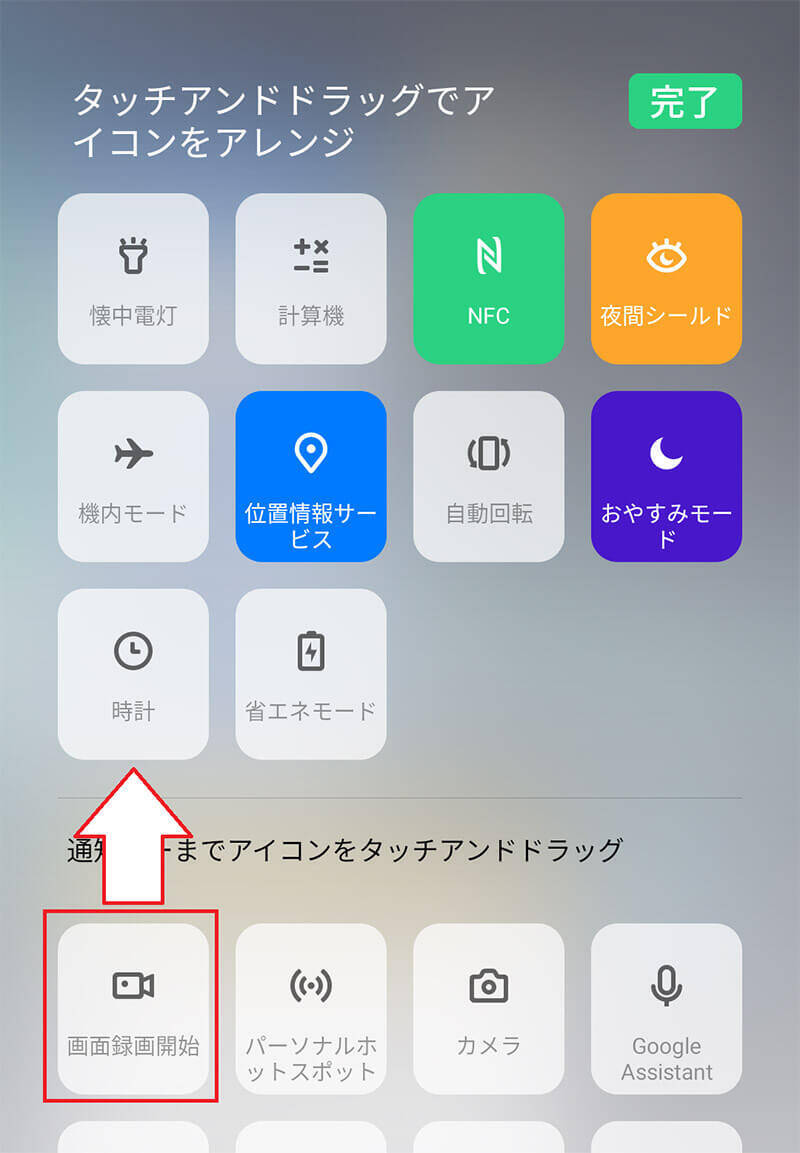
Task: Toggle the NFC tile
Action: pyautogui.click(x=489, y=278)
